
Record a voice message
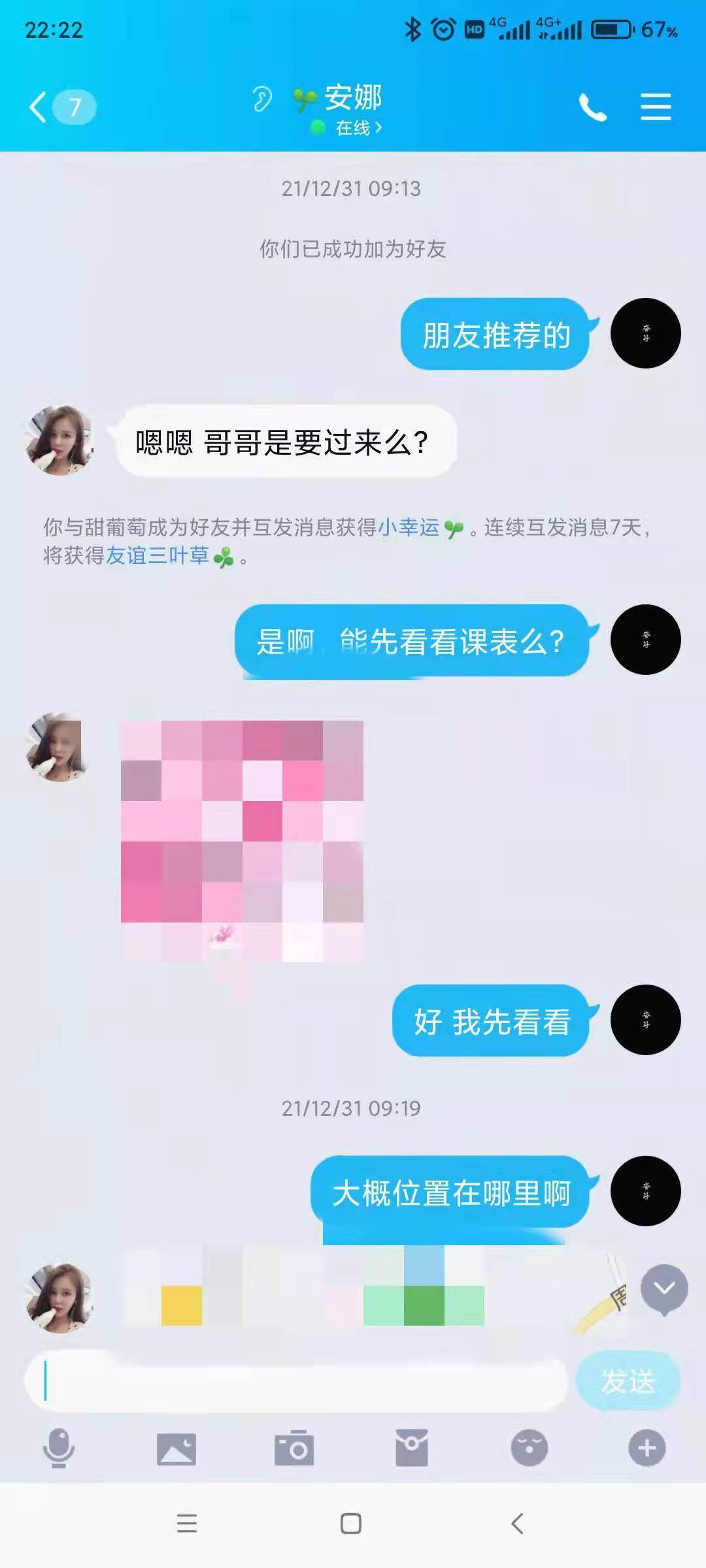pyautogui.click(x=59, y=1448)
